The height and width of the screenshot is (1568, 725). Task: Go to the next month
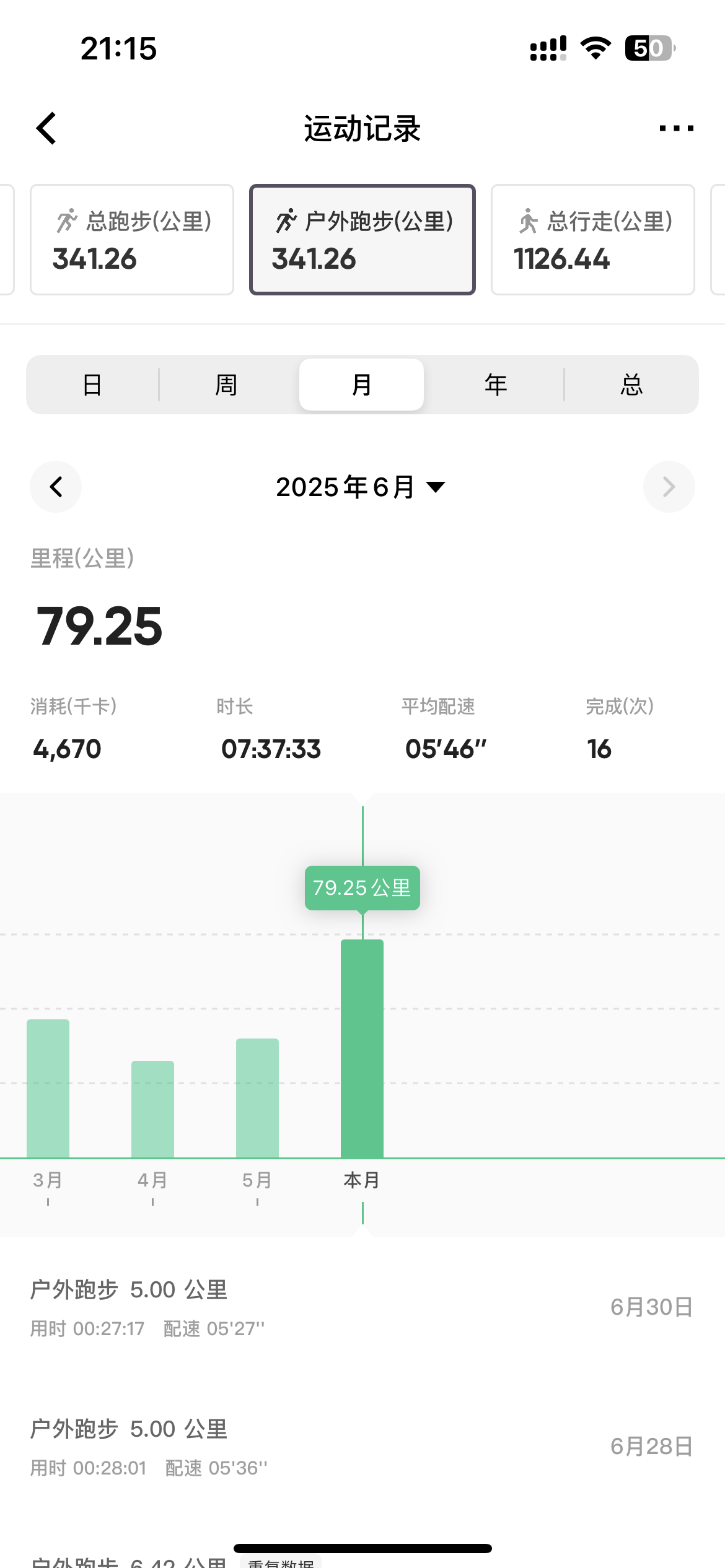point(669,487)
